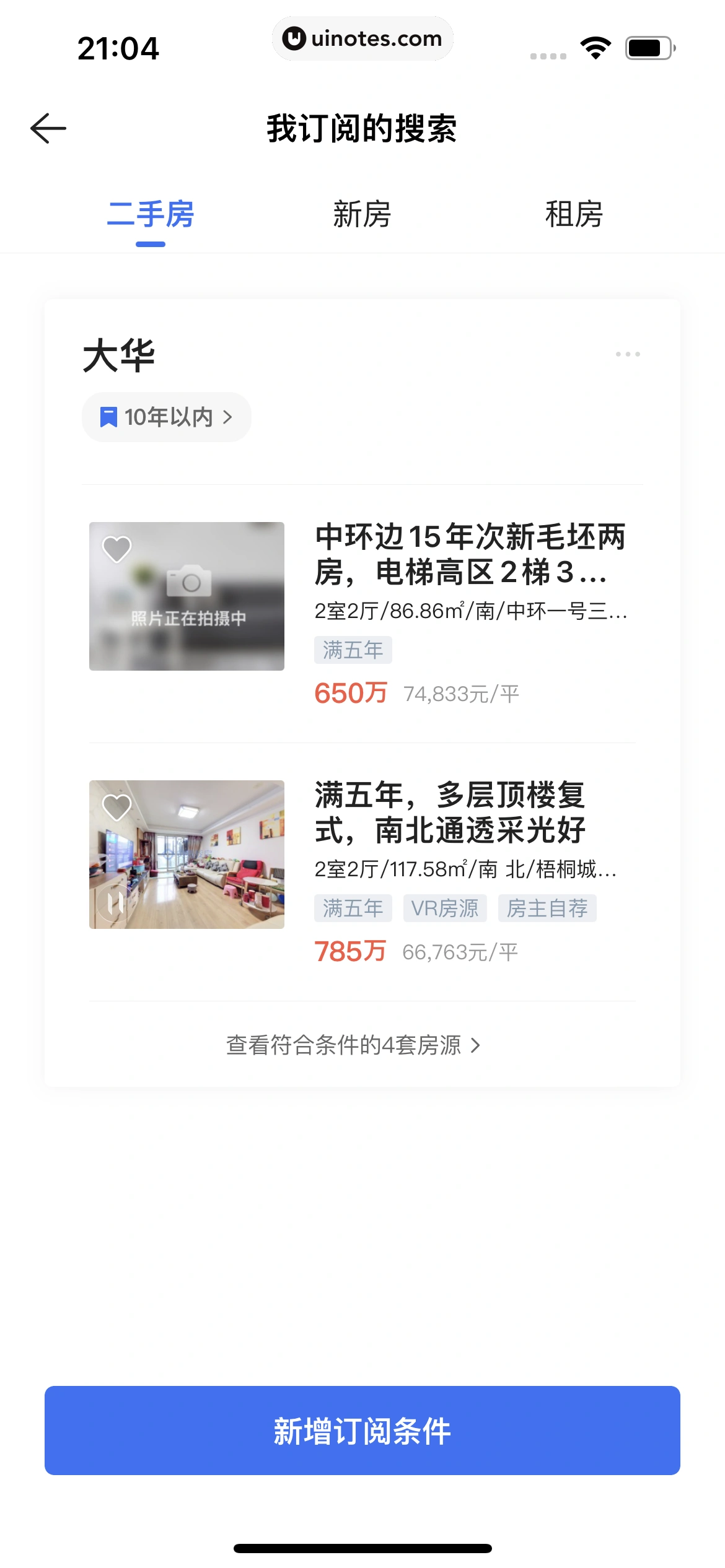
Task: Favorite the 650万 listing with heart icon
Action: pos(116,549)
